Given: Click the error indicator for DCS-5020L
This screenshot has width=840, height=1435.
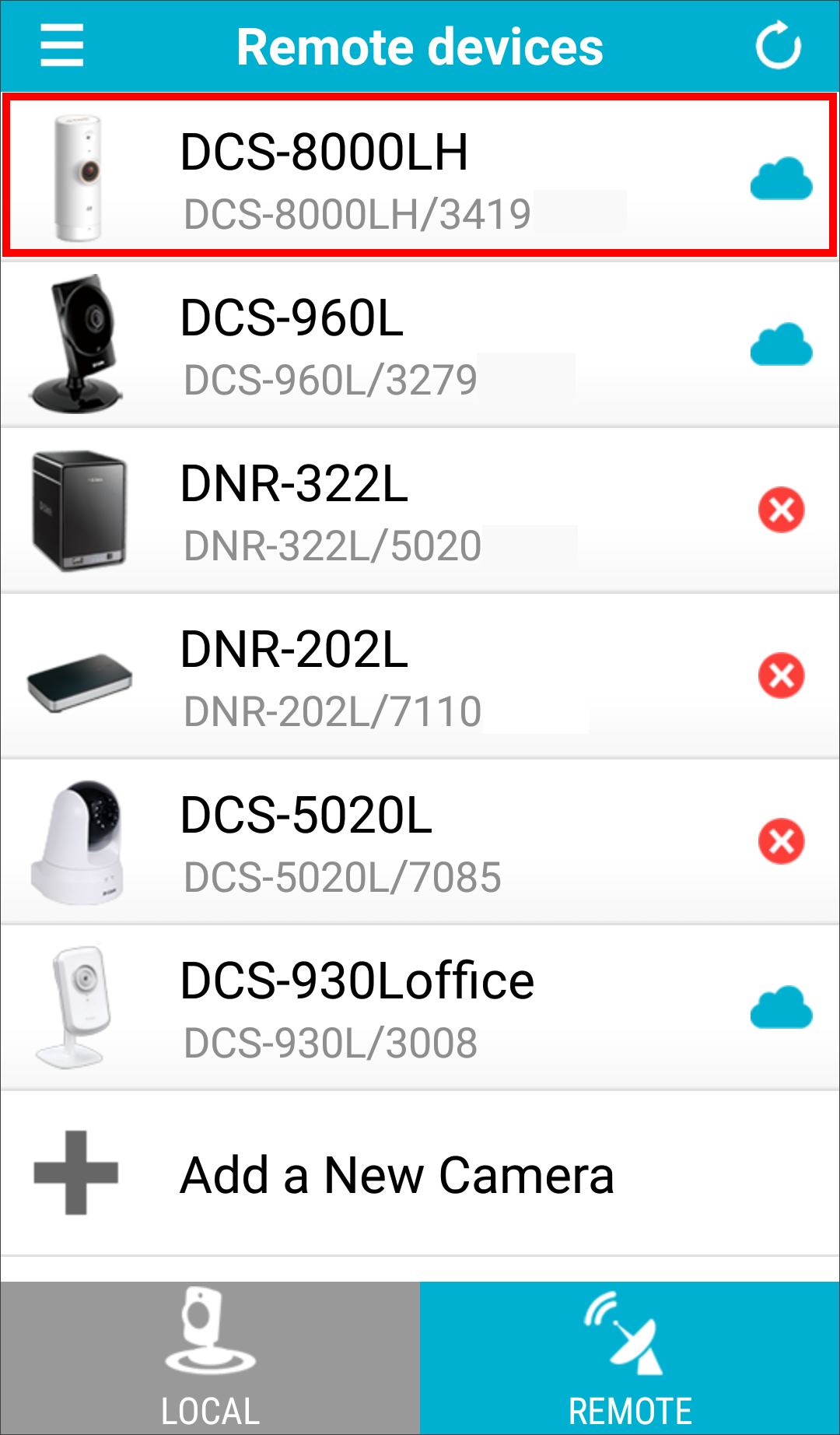Looking at the screenshot, I should coord(782,842).
